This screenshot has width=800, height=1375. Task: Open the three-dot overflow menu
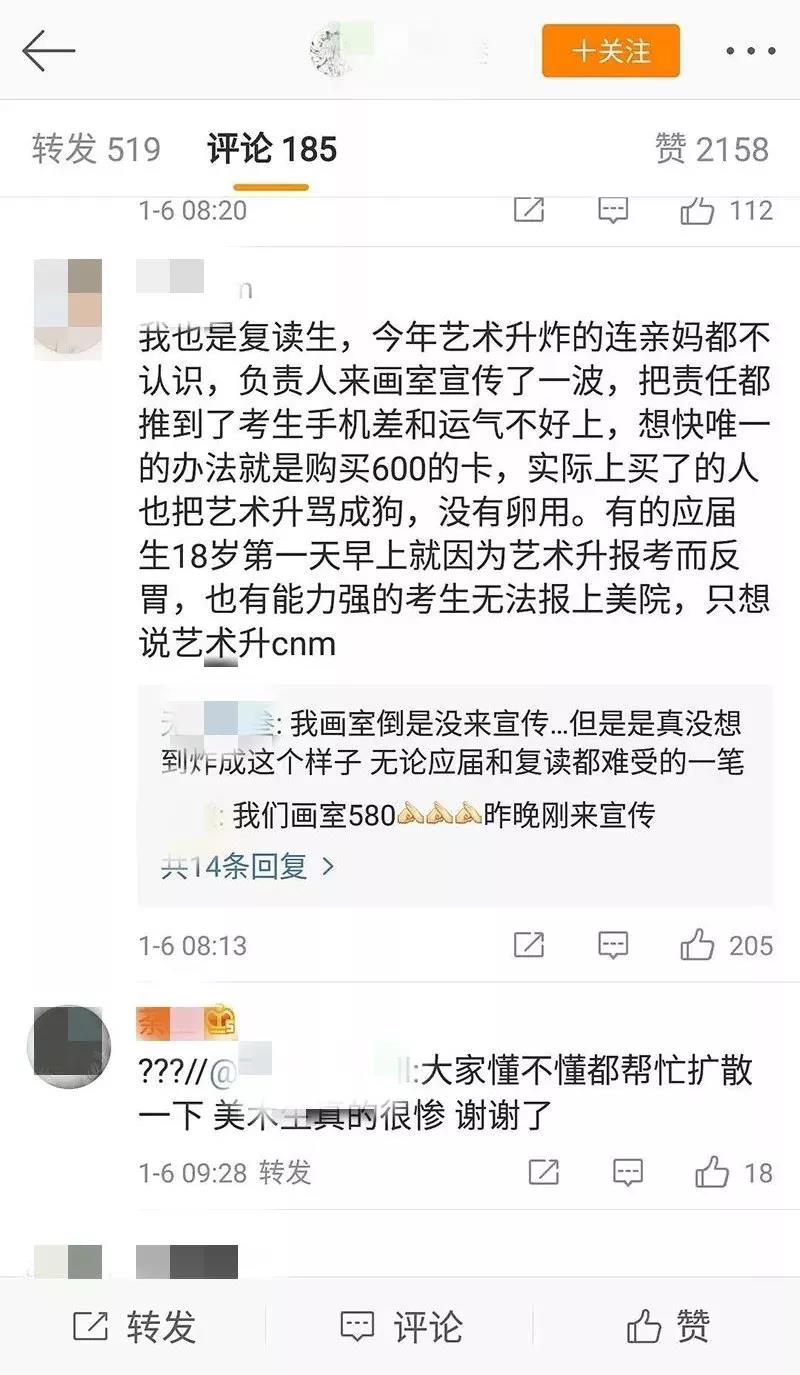[x=750, y=51]
